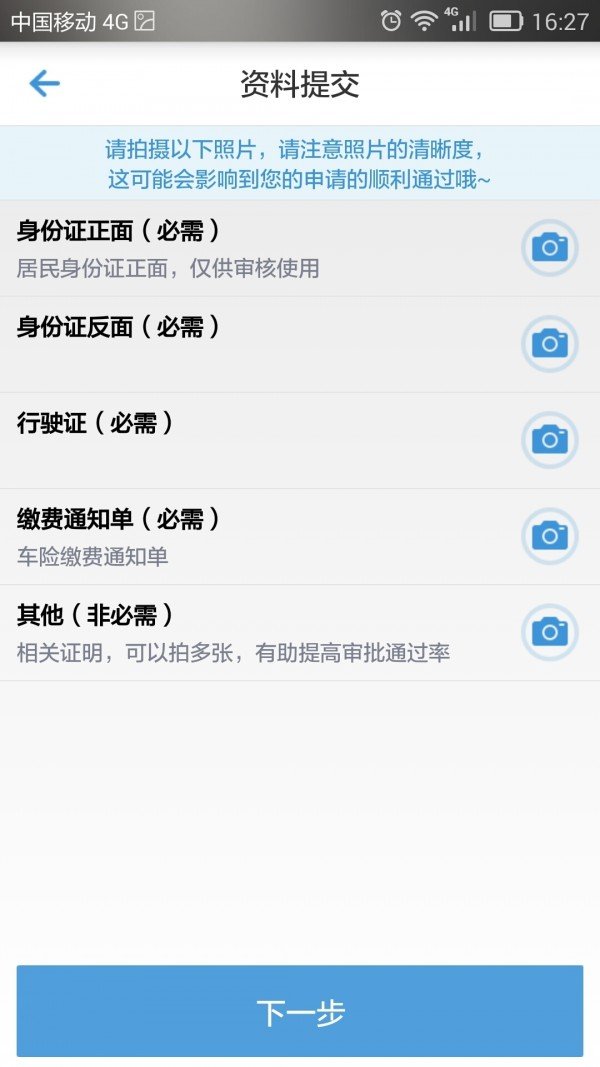Tap the camera icon for 身份证反面
The image size is (600, 1067).
click(549, 344)
